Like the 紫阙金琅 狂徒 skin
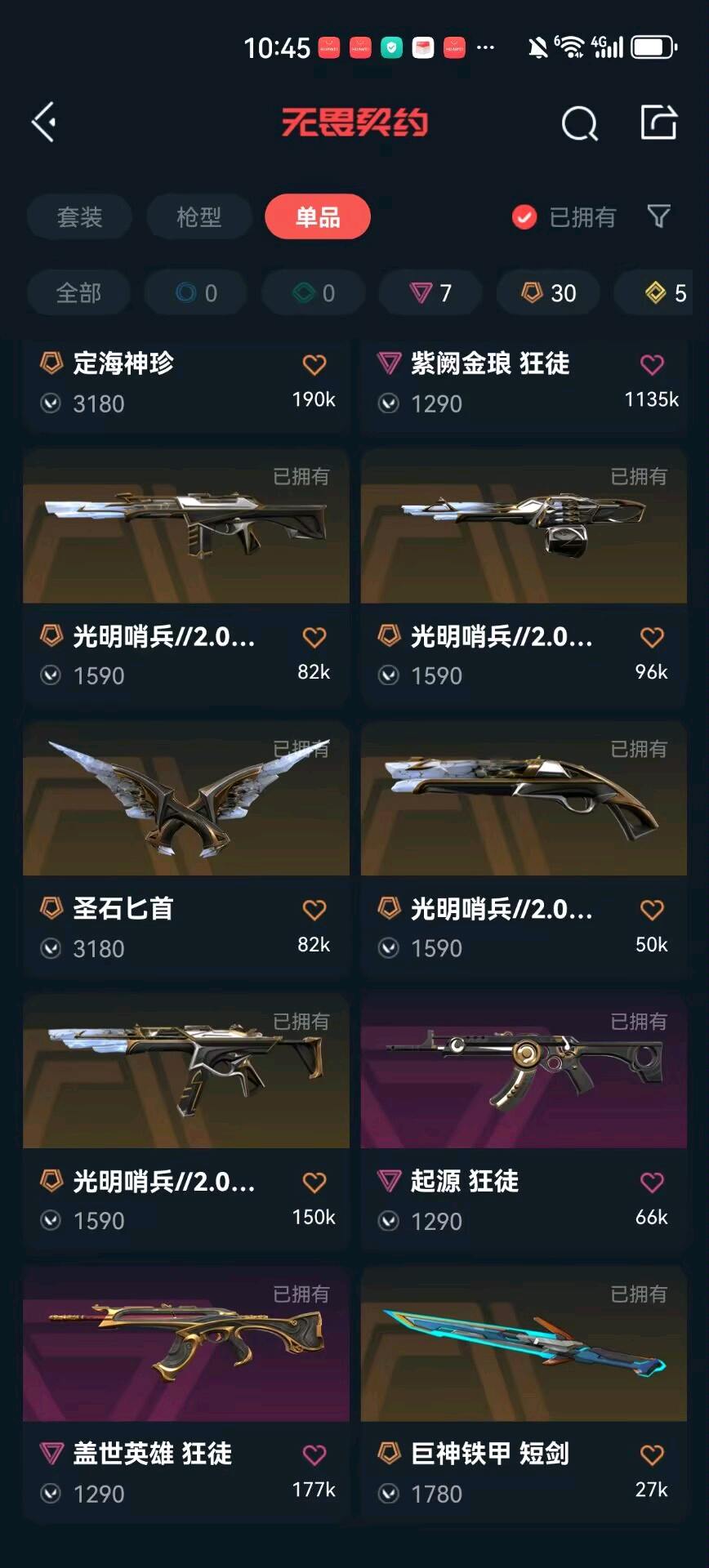 [x=652, y=365]
